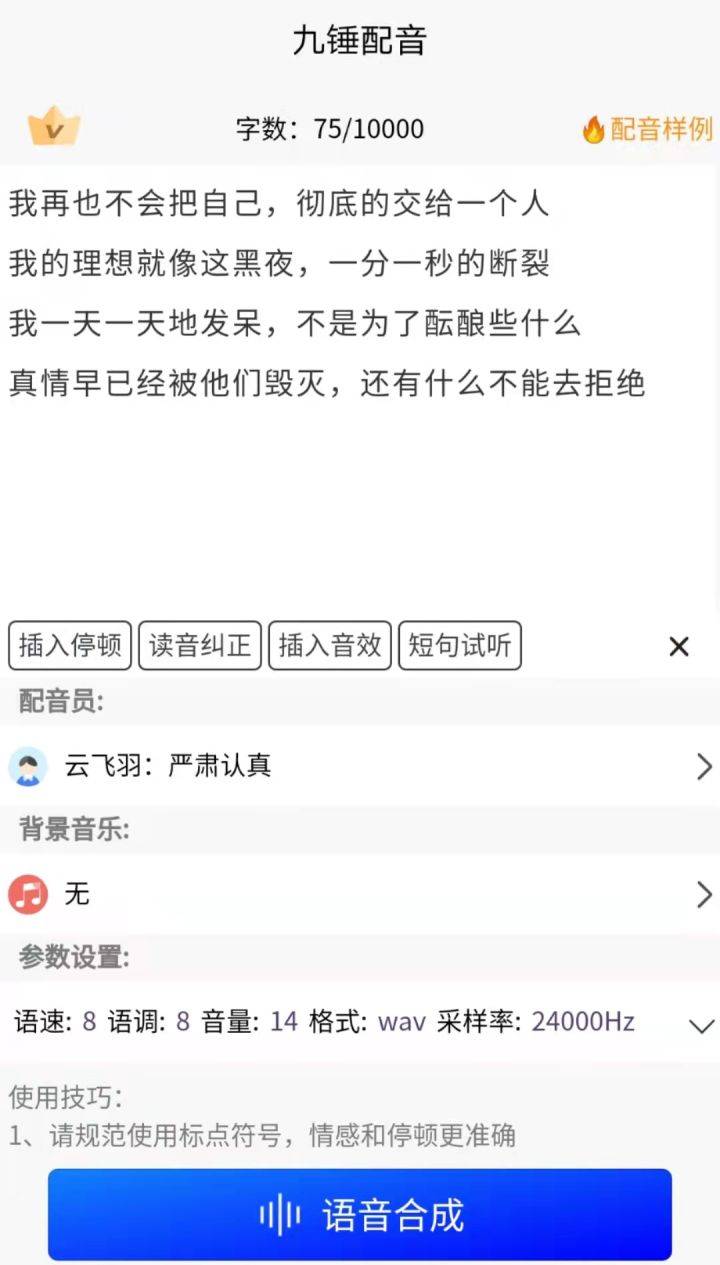Open the VIP crown icon
The image size is (720, 1265).
[54, 128]
